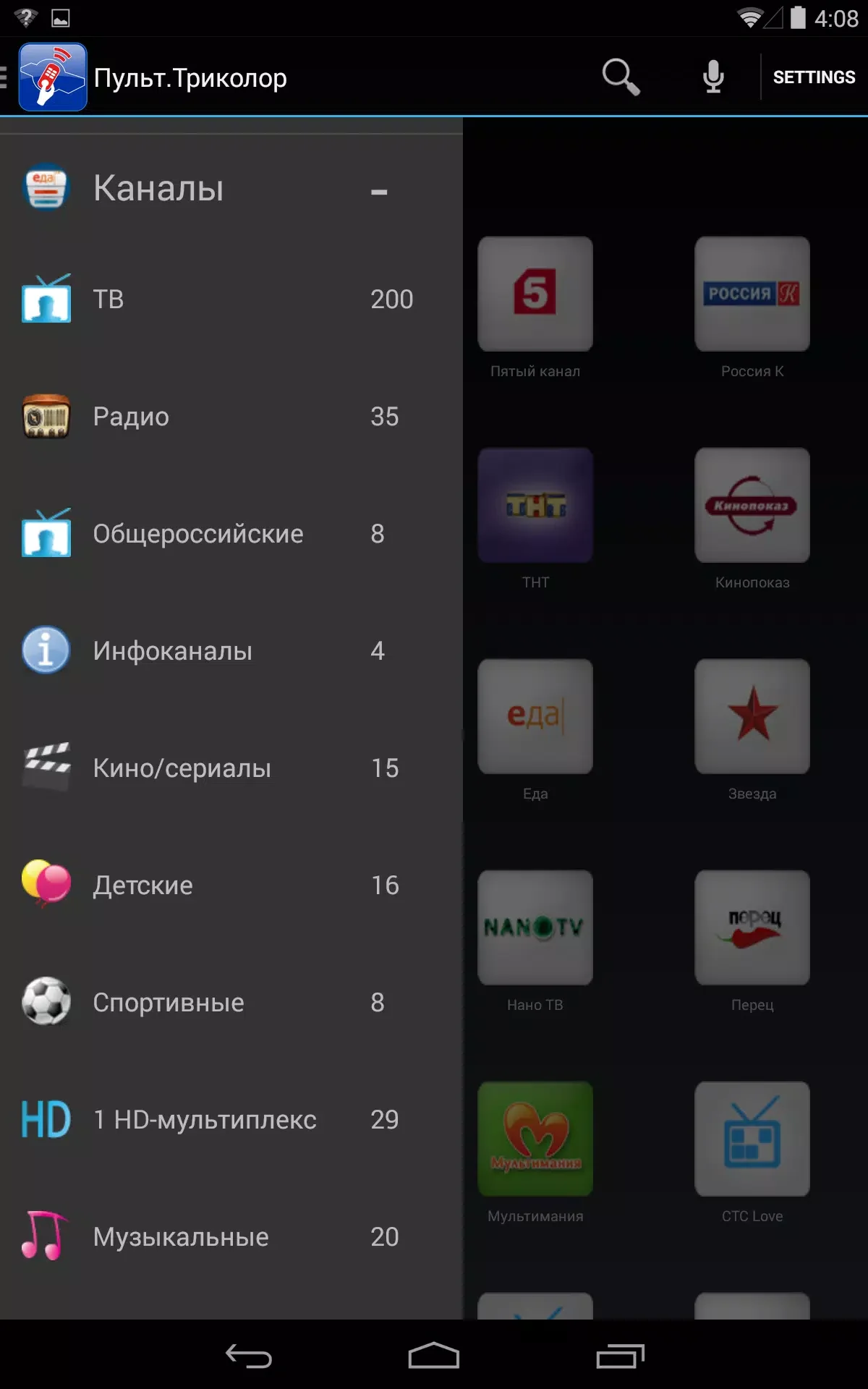Viewport: 868px width, 1389px height.
Task: Start voice input with the microphone
Action: click(713, 77)
